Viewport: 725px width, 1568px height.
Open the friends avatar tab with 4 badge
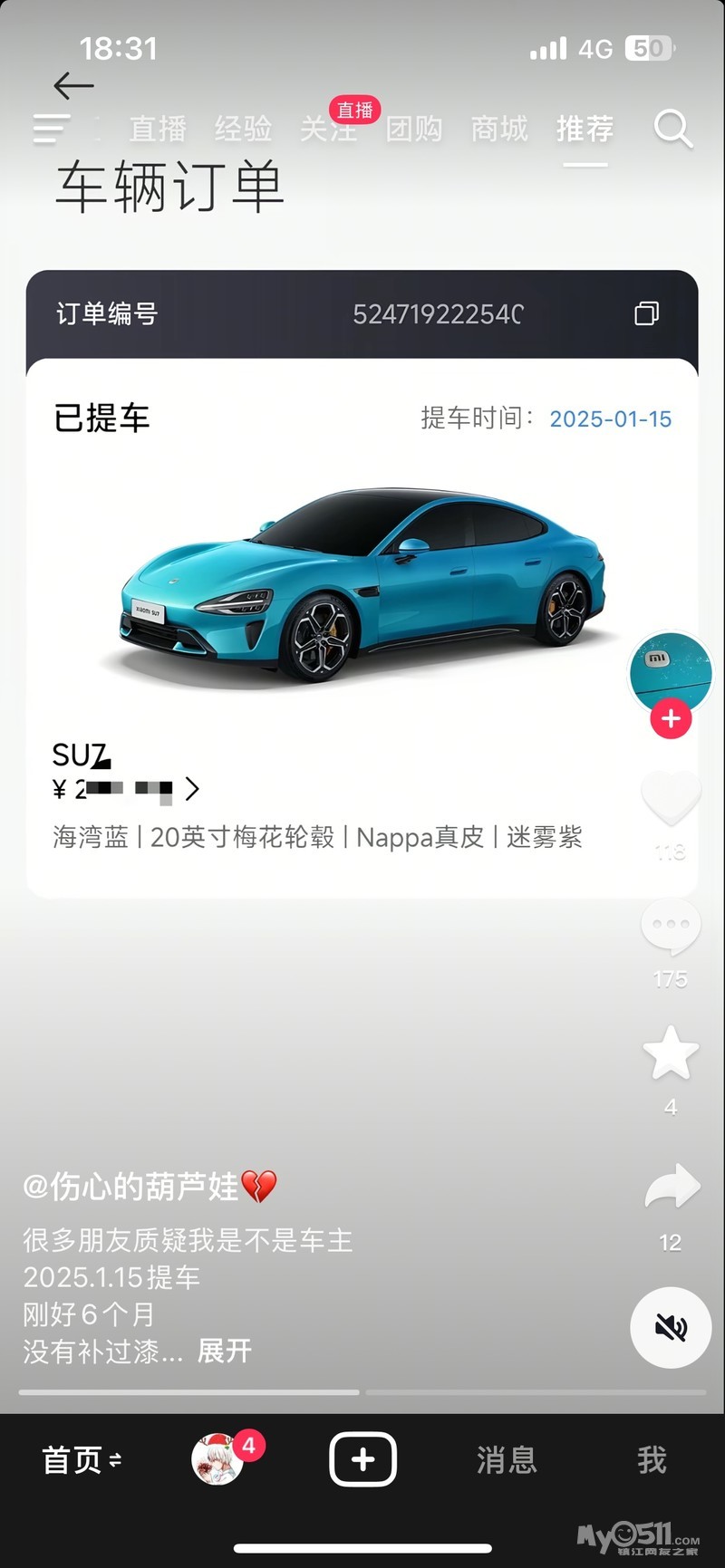[217, 1460]
